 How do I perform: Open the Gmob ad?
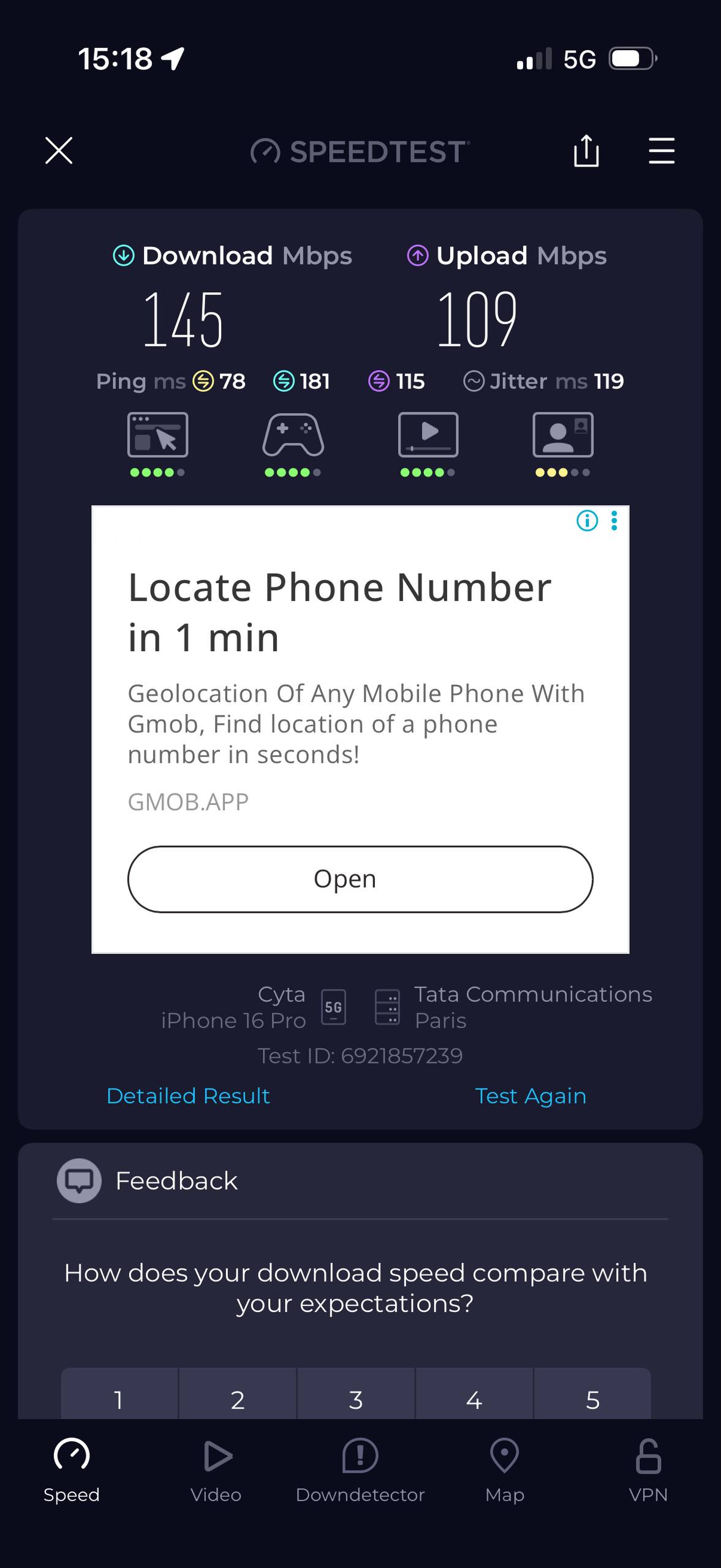click(360, 879)
